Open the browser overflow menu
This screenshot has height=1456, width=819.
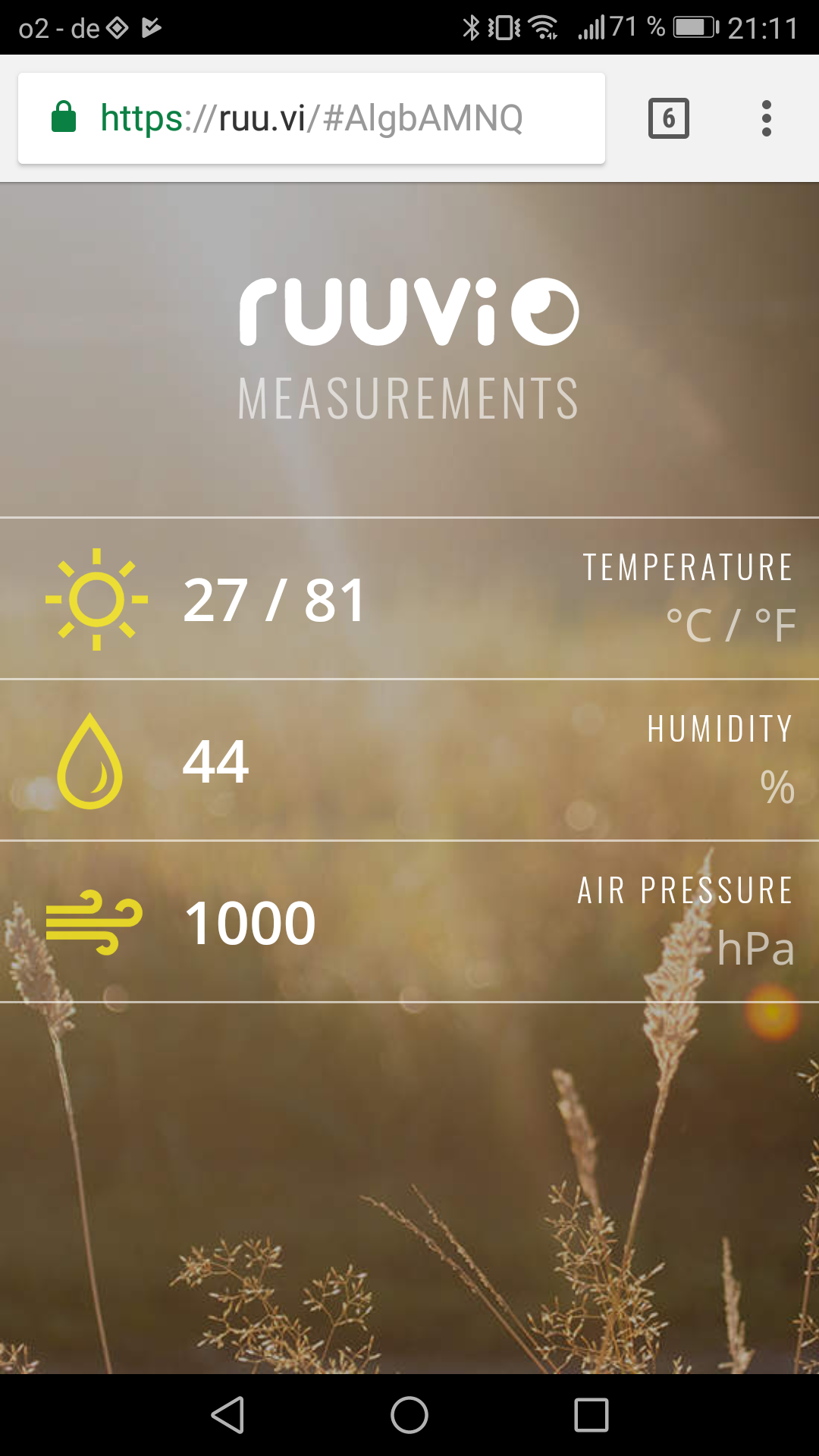click(x=767, y=118)
